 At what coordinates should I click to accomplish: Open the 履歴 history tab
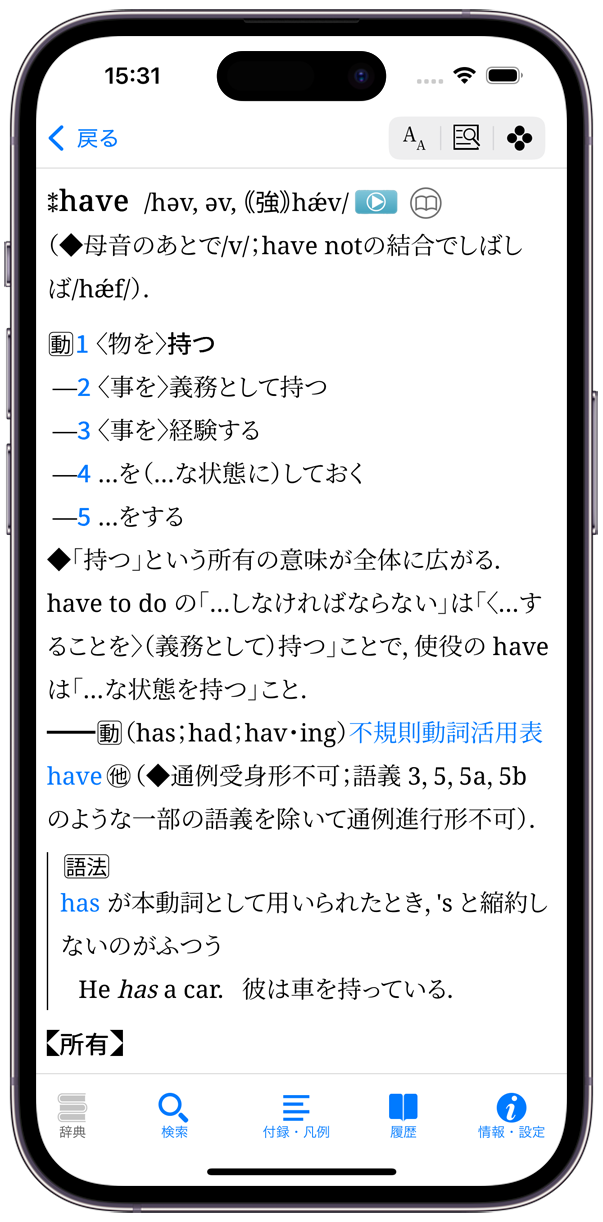[403, 1115]
